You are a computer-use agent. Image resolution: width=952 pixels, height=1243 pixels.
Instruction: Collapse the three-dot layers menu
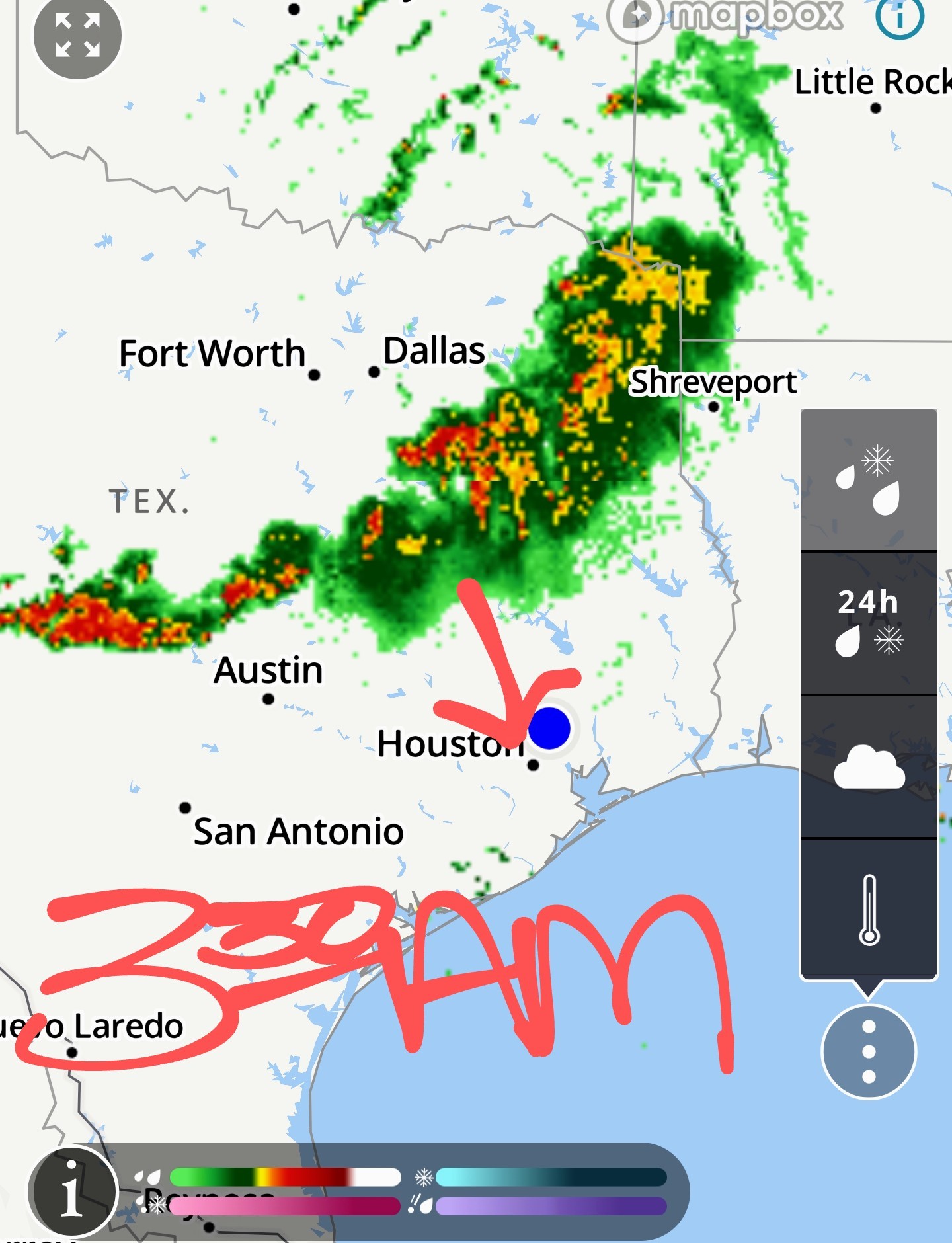click(869, 1051)
